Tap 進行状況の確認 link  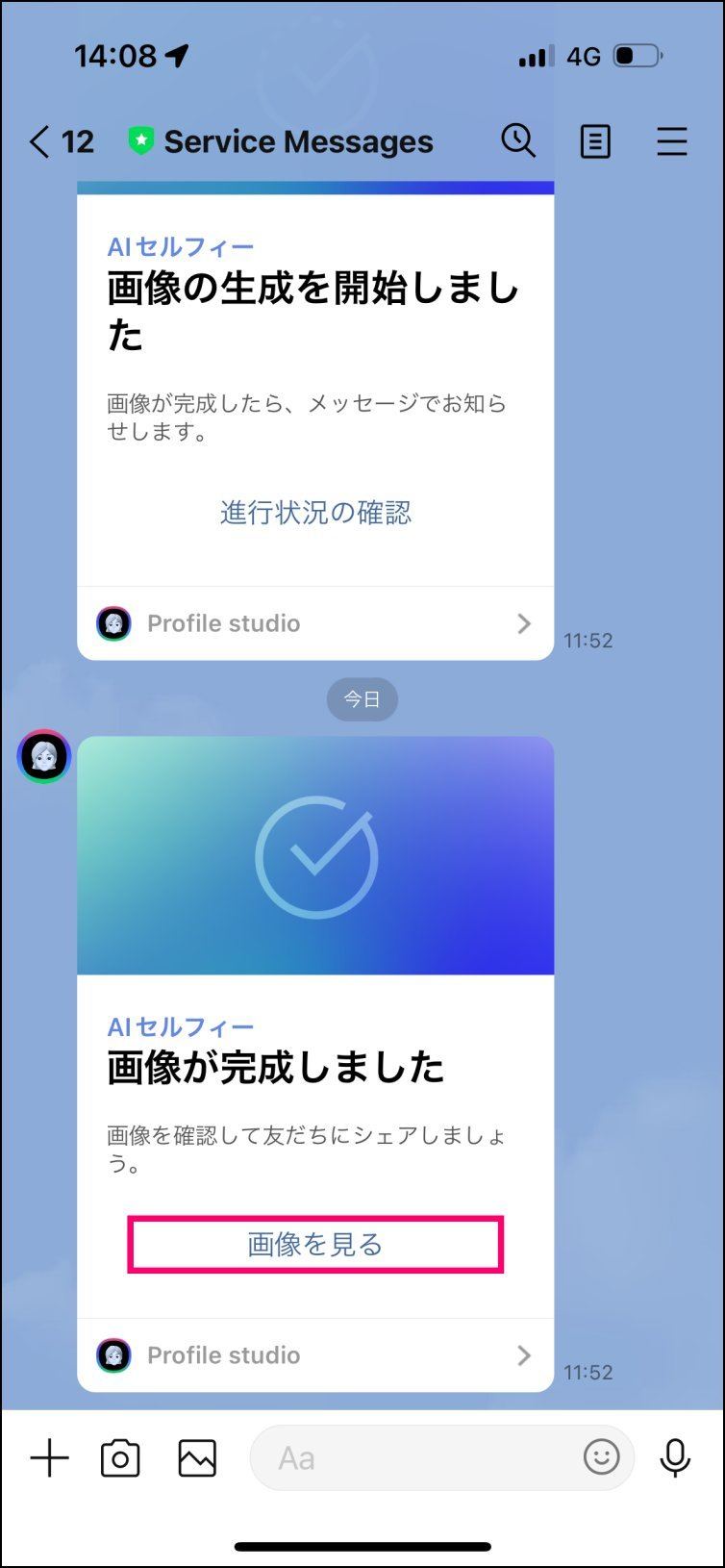pyautogui.click(x=315, y=512)
